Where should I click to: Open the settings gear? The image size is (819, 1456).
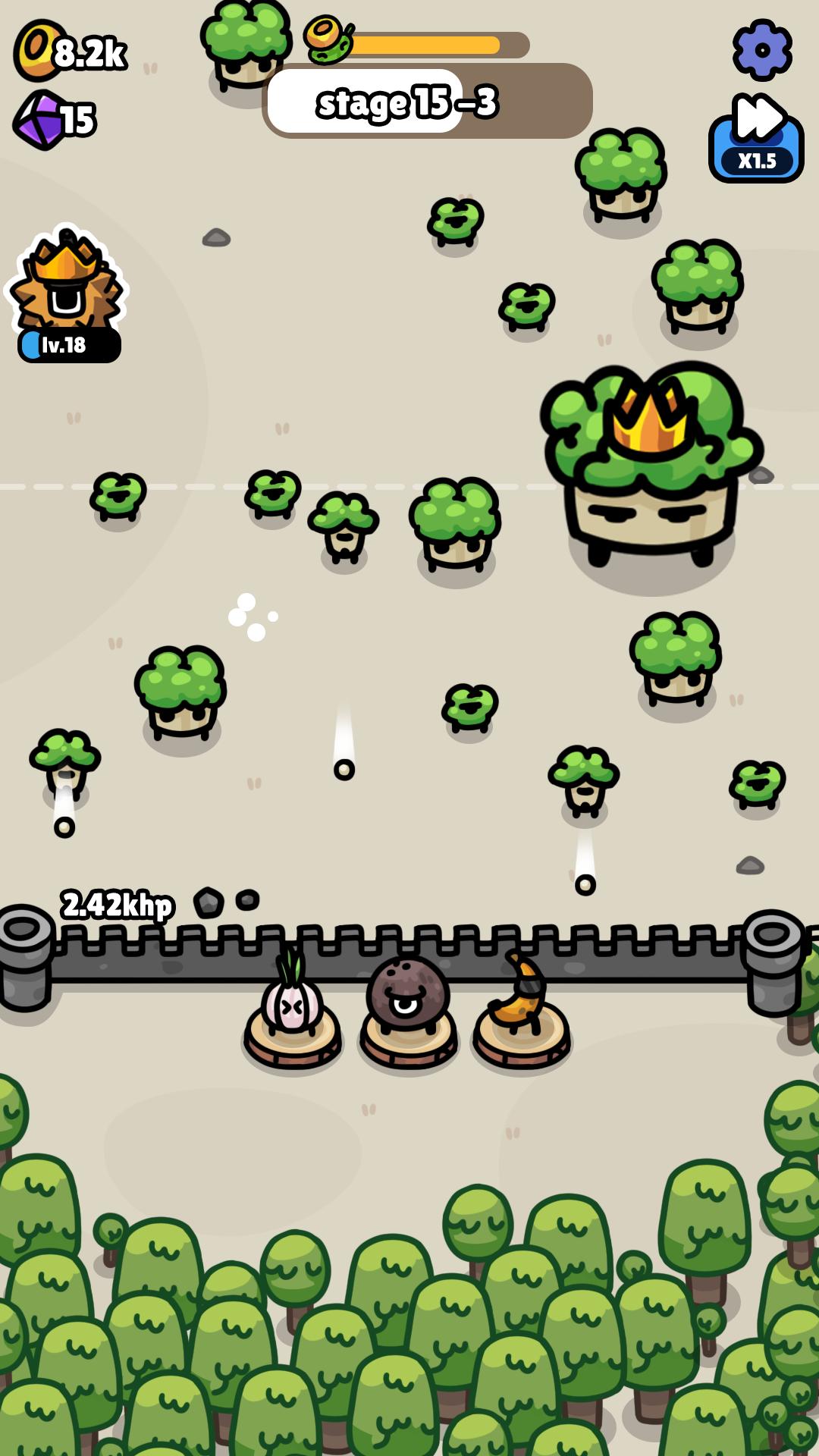pos(761,50)
